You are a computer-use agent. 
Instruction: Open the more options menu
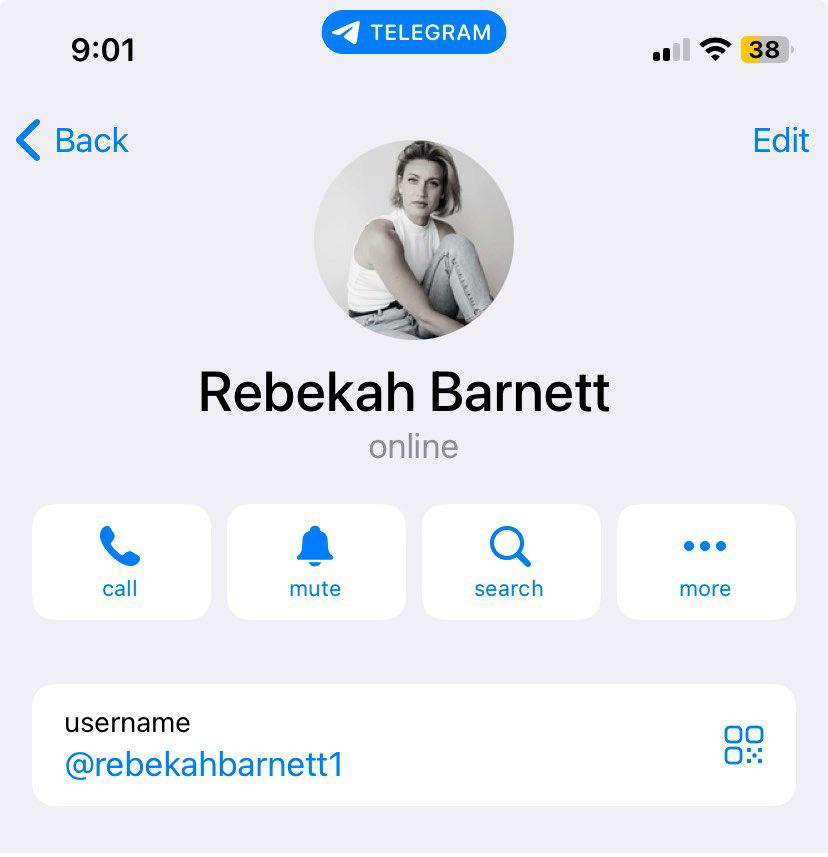[706, 562]
